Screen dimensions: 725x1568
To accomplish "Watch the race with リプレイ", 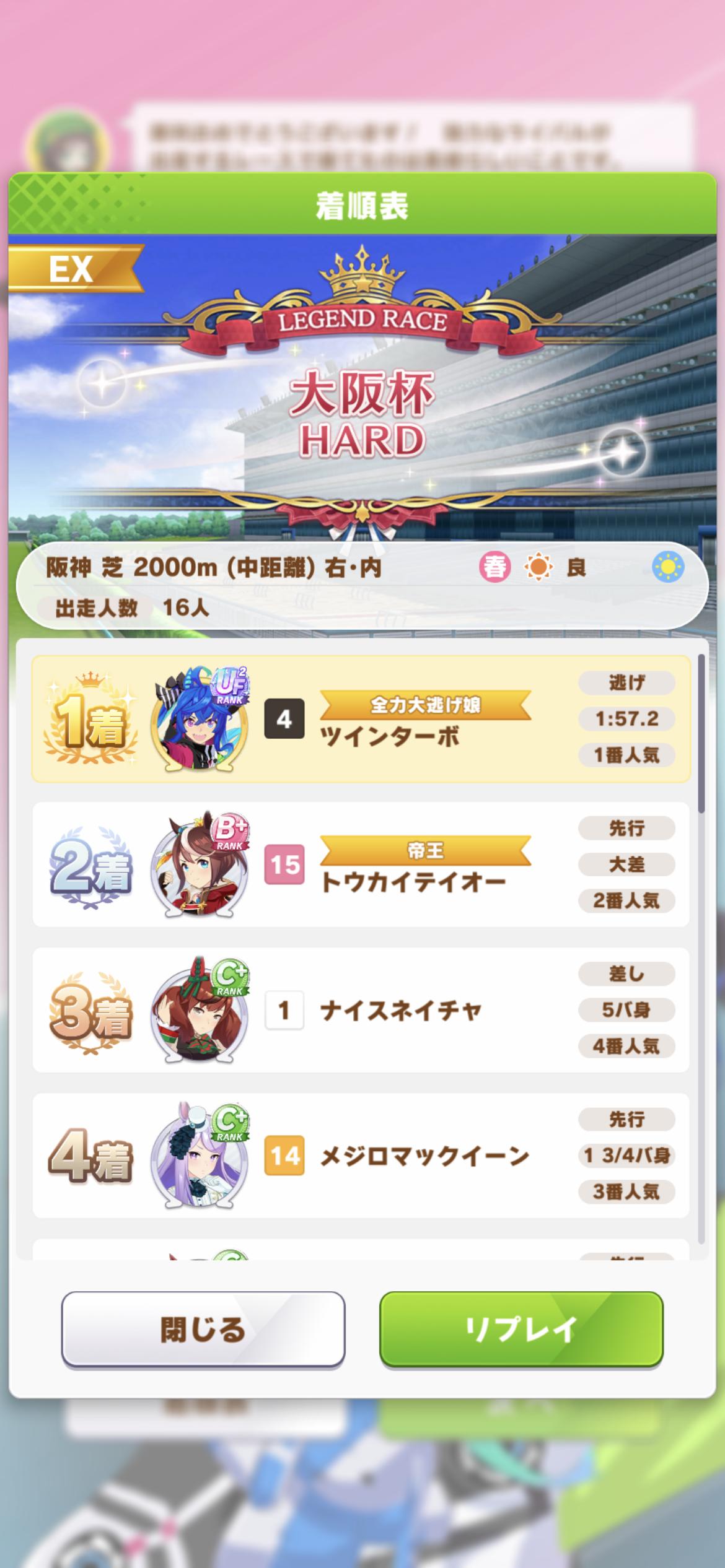I will point(521,1328).
